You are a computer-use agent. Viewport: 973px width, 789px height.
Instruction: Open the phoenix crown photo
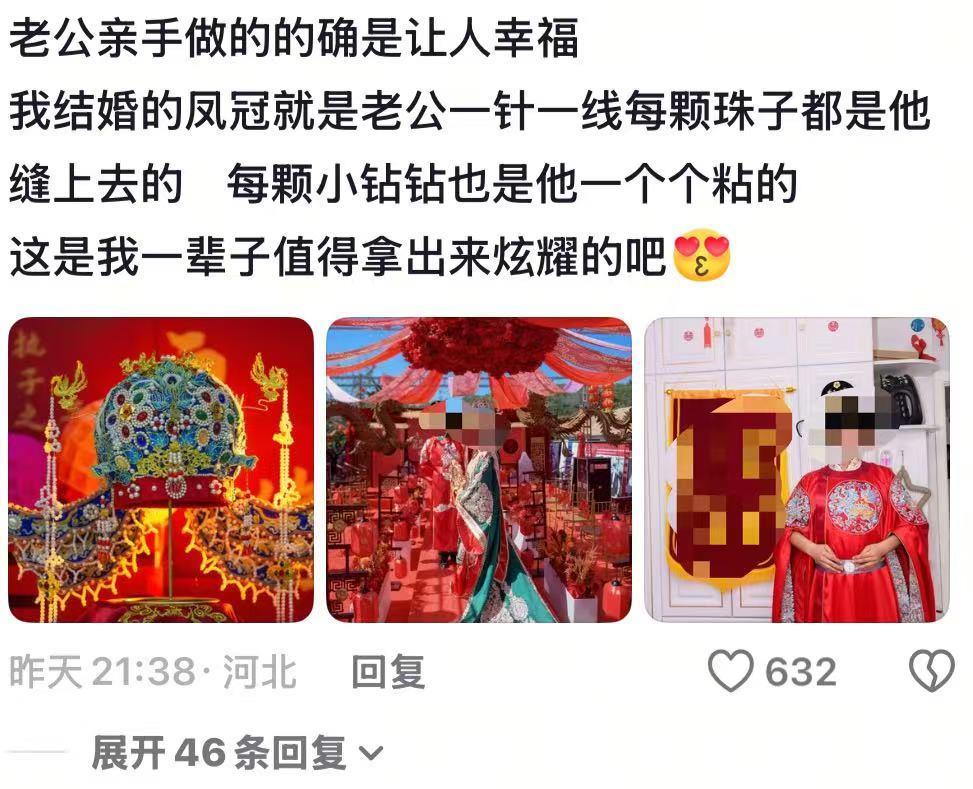click(161, 470)
